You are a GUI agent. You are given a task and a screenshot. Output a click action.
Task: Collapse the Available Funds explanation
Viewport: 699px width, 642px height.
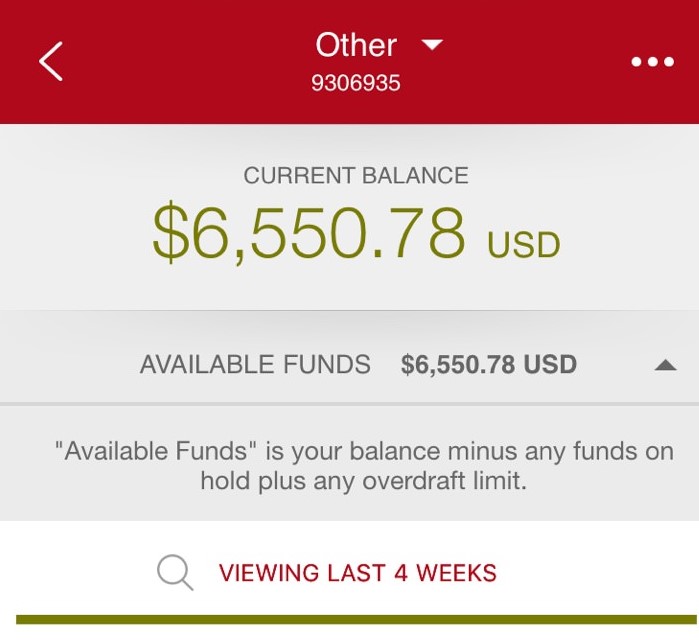pyautogui.click(x=665, y=366)
